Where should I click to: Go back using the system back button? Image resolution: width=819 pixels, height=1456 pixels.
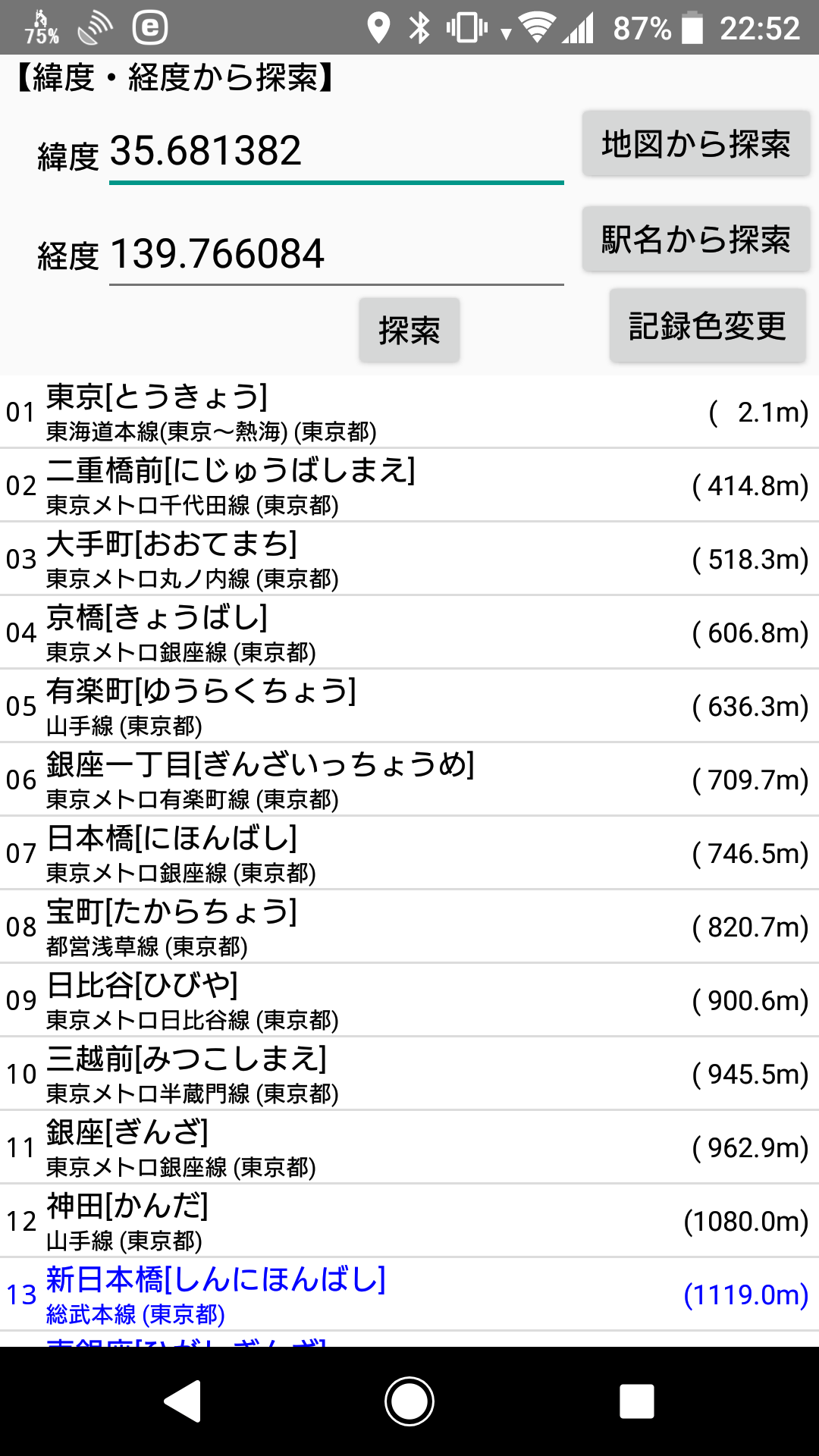pos(183,1401)
